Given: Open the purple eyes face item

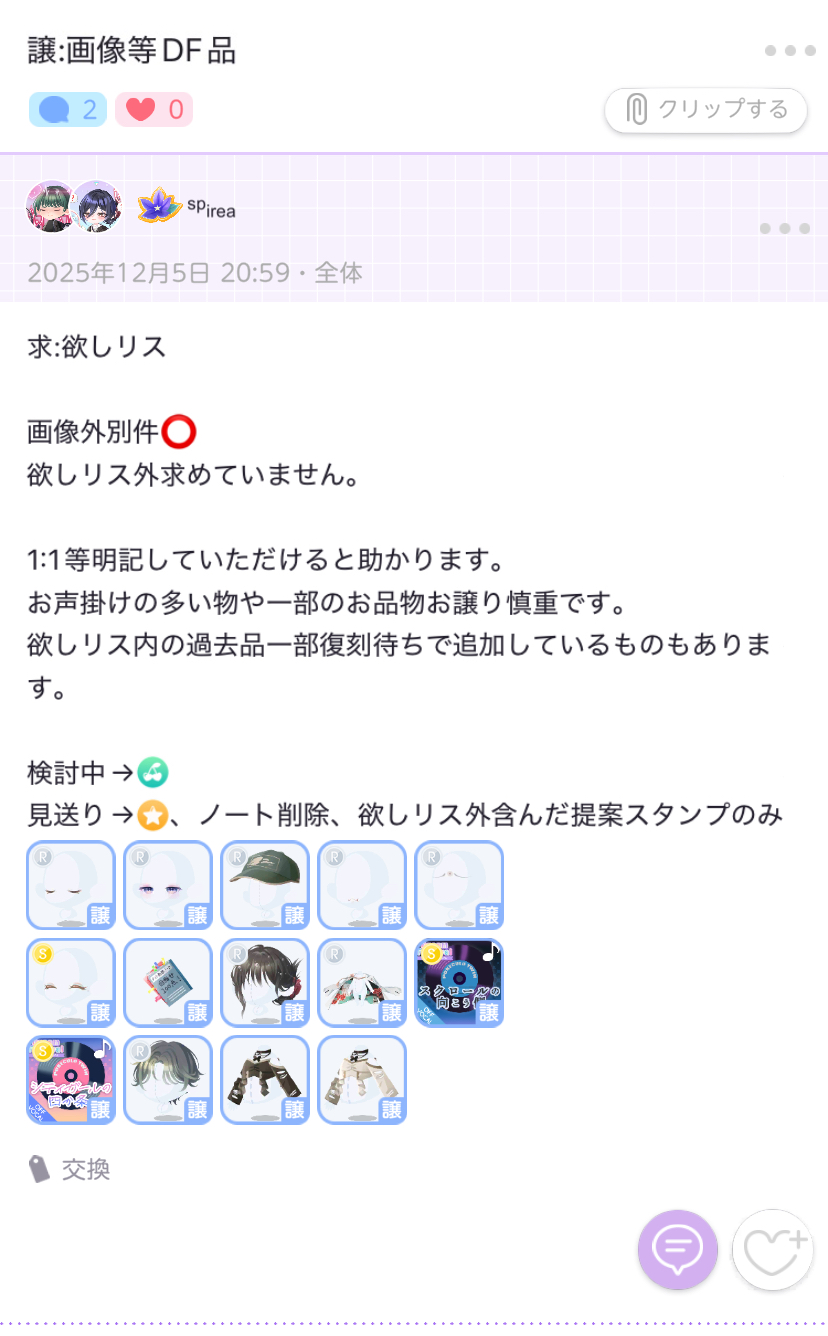Looking at the screenshot, I should click(168, 885).
